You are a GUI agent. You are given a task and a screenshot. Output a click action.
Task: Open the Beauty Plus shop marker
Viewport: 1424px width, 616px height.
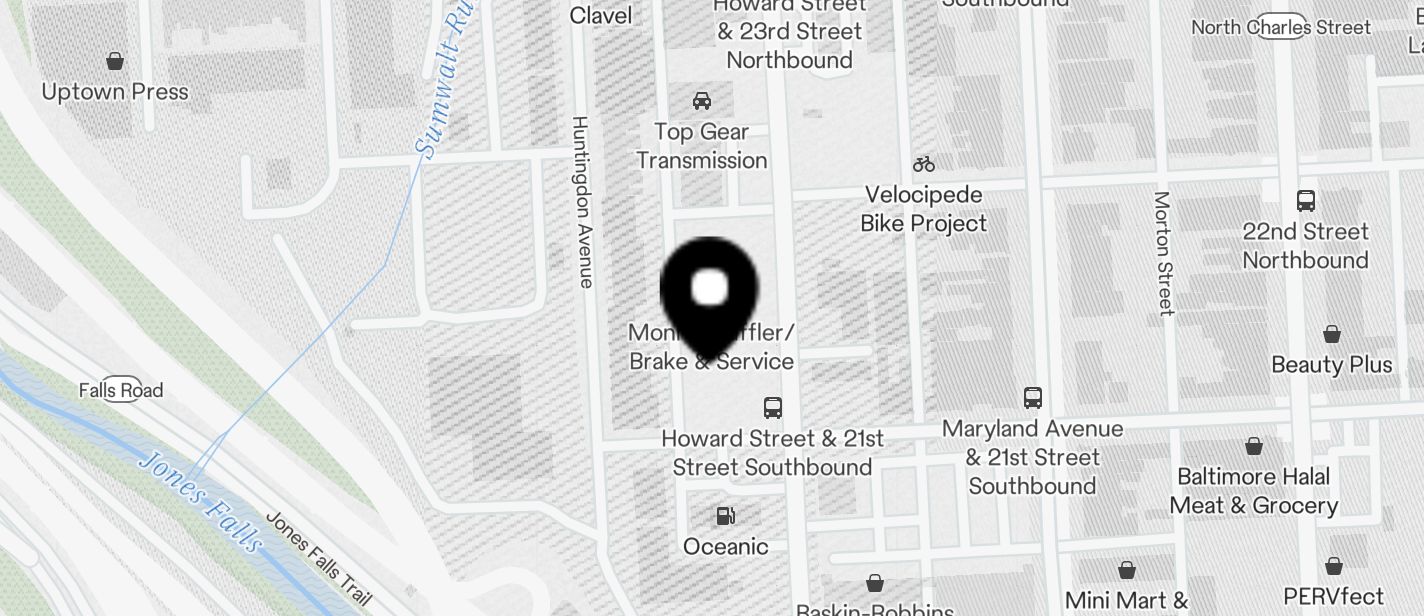pos(1331,335)
